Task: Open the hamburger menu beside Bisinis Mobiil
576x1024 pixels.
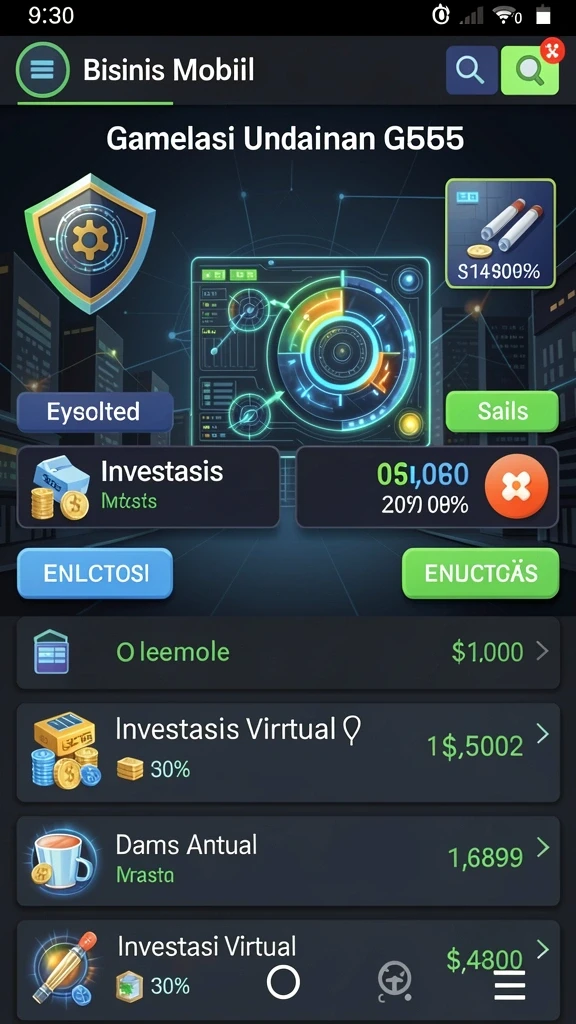Action: coord(42,69)
